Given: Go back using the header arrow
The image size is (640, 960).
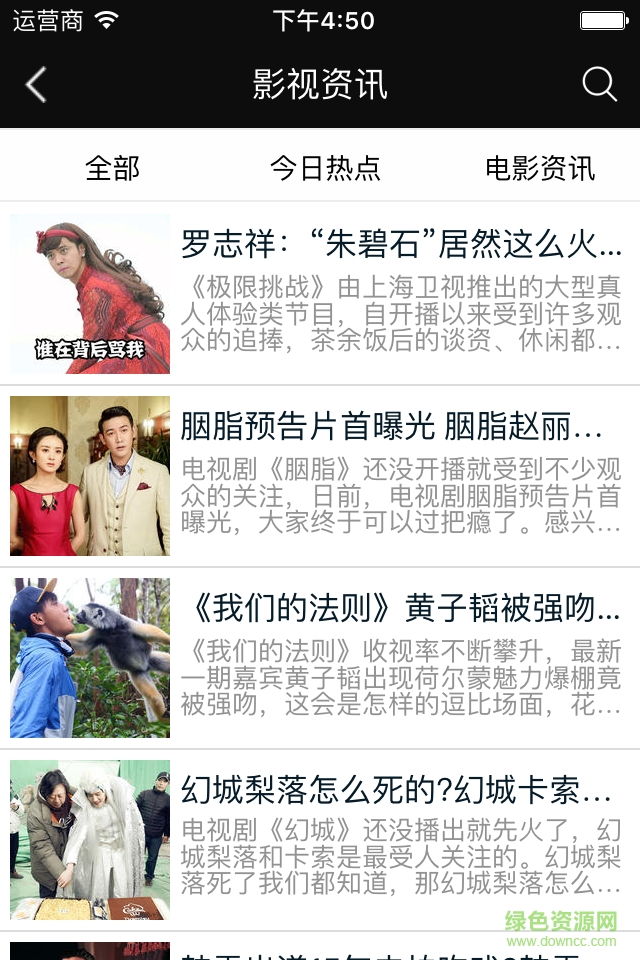Looking at the screenshot, I should 36,85.
